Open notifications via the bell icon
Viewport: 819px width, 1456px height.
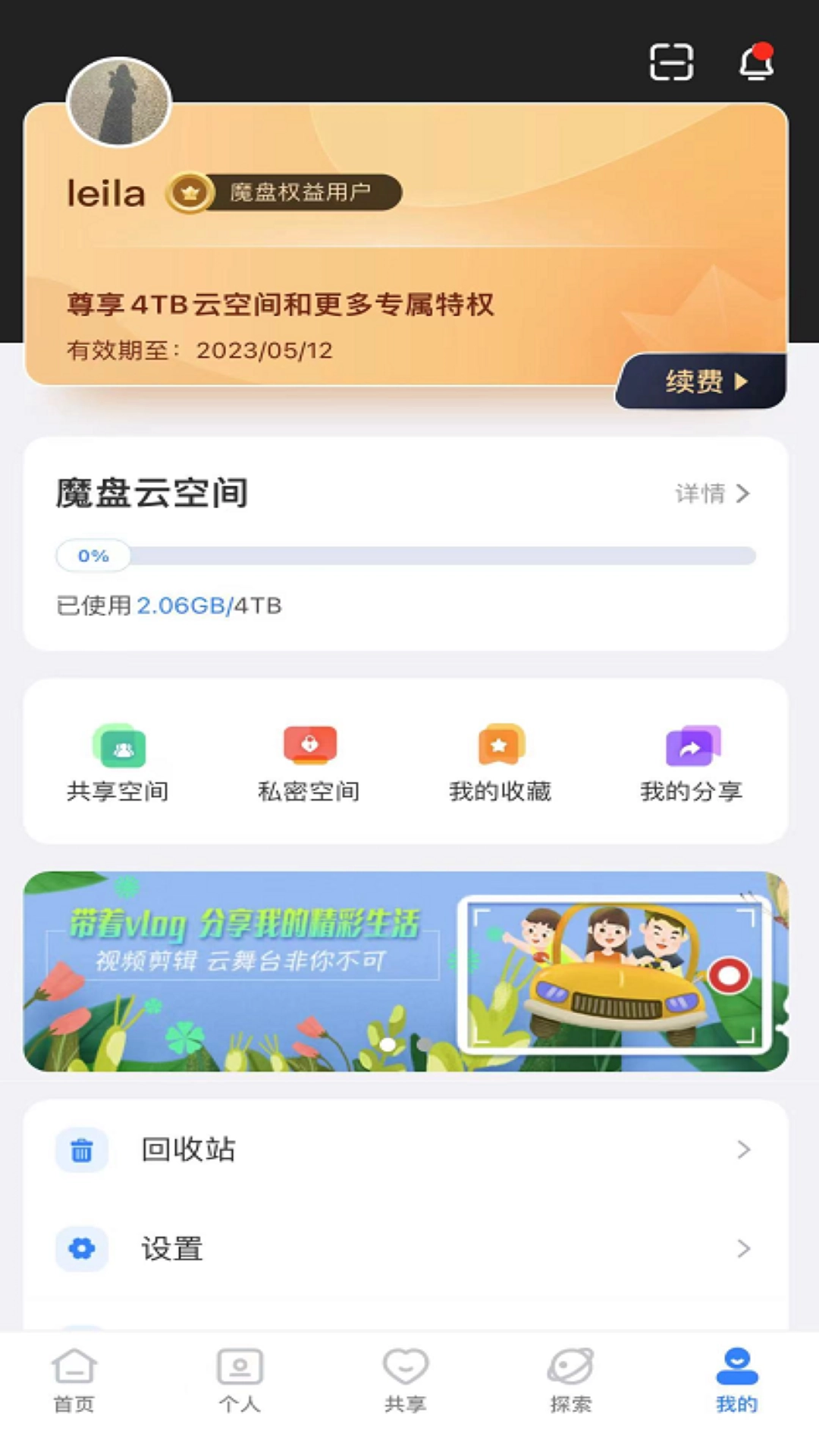(x=755, y=64)
